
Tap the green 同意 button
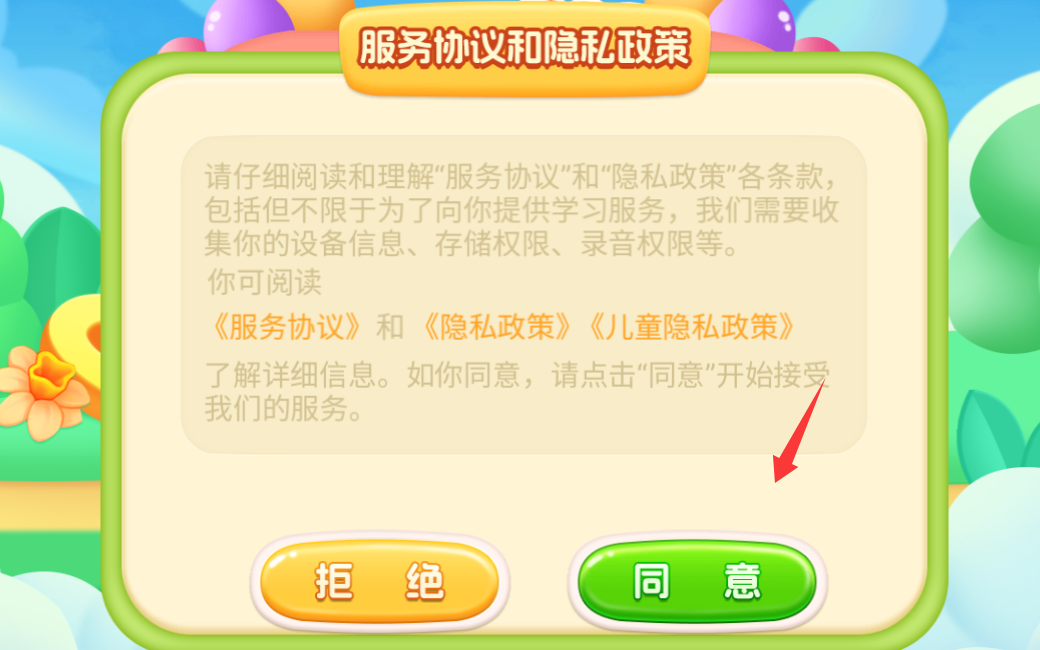[697, 581]
